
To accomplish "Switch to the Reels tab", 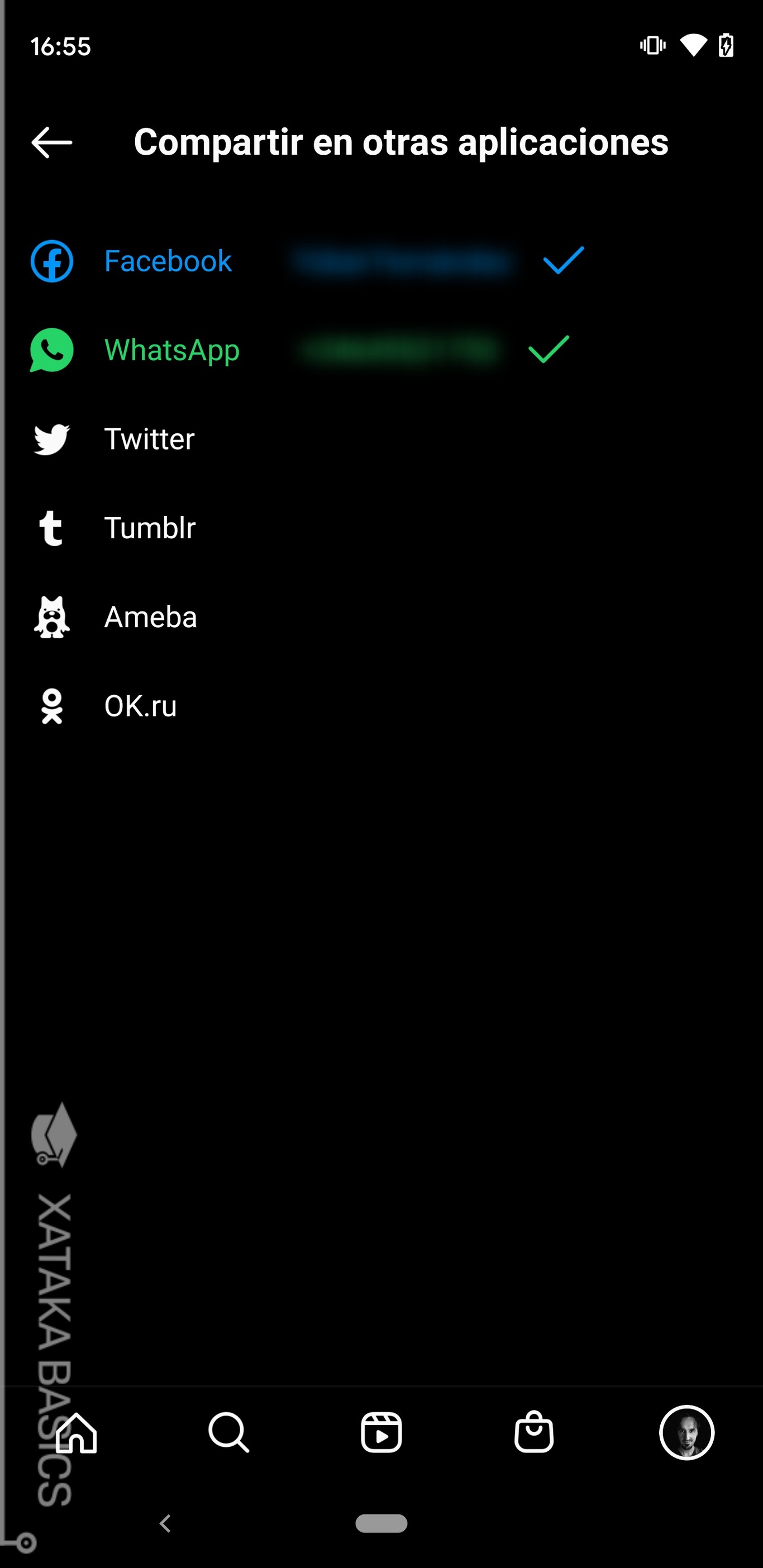I will (381, 1432).
